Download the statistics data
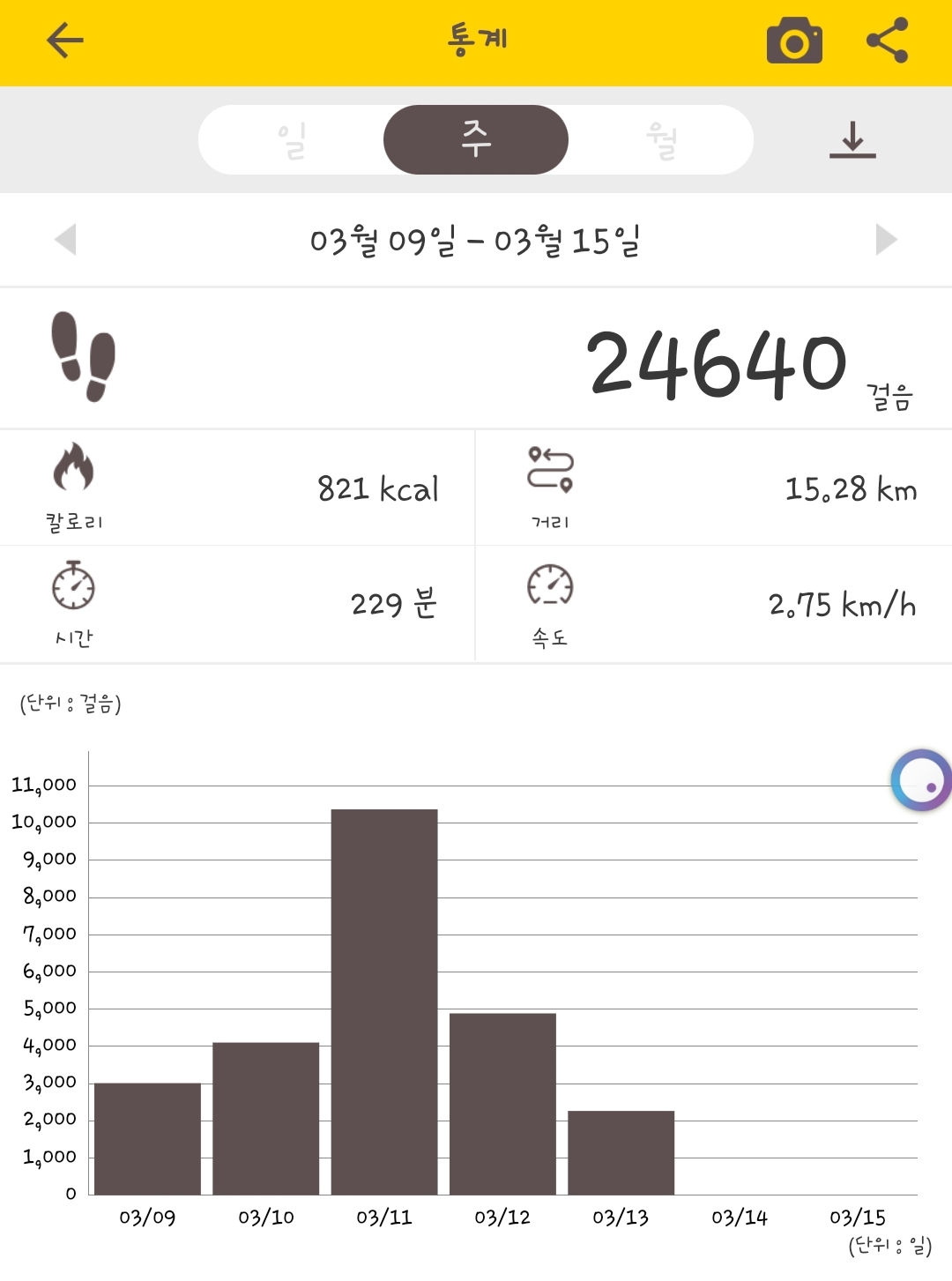 852,140
